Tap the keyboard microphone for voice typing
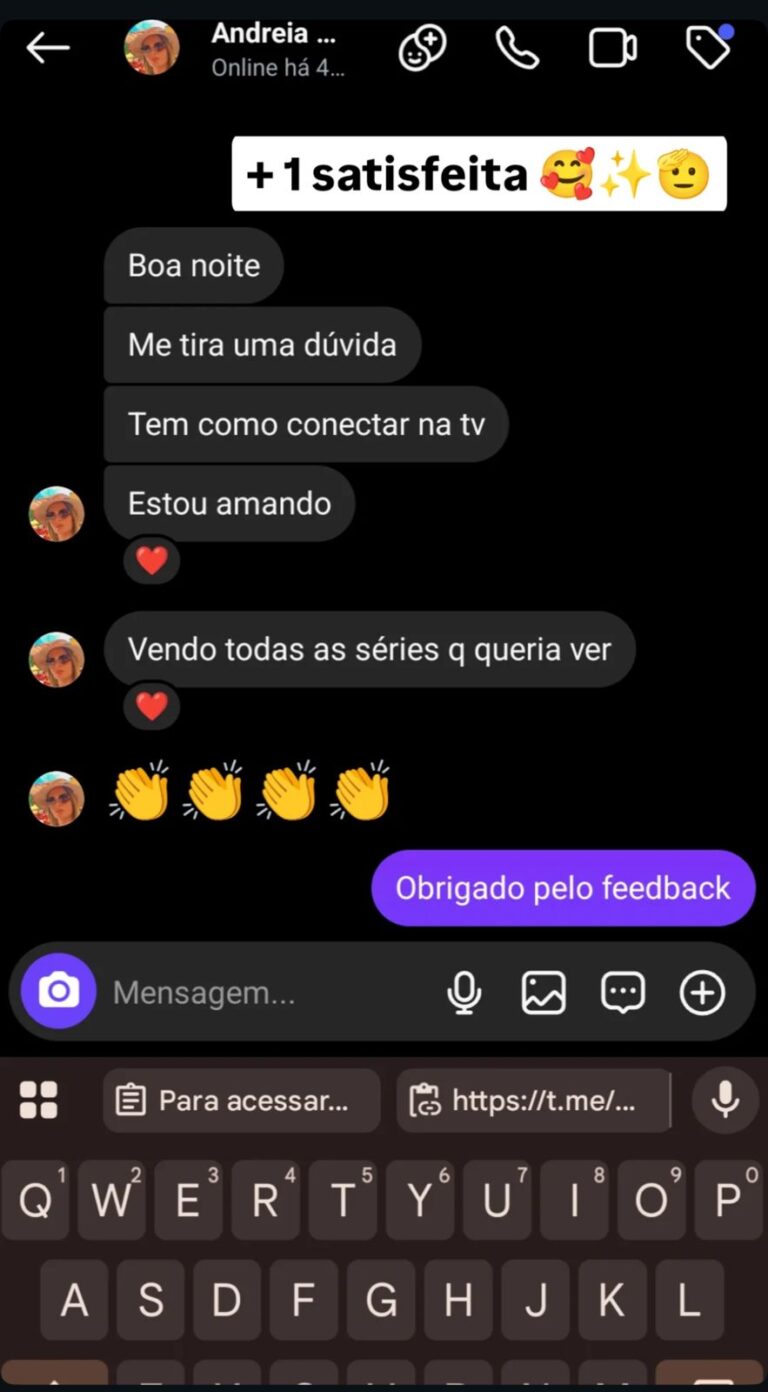The image size is (768, 1392). tap(725, 1100)
